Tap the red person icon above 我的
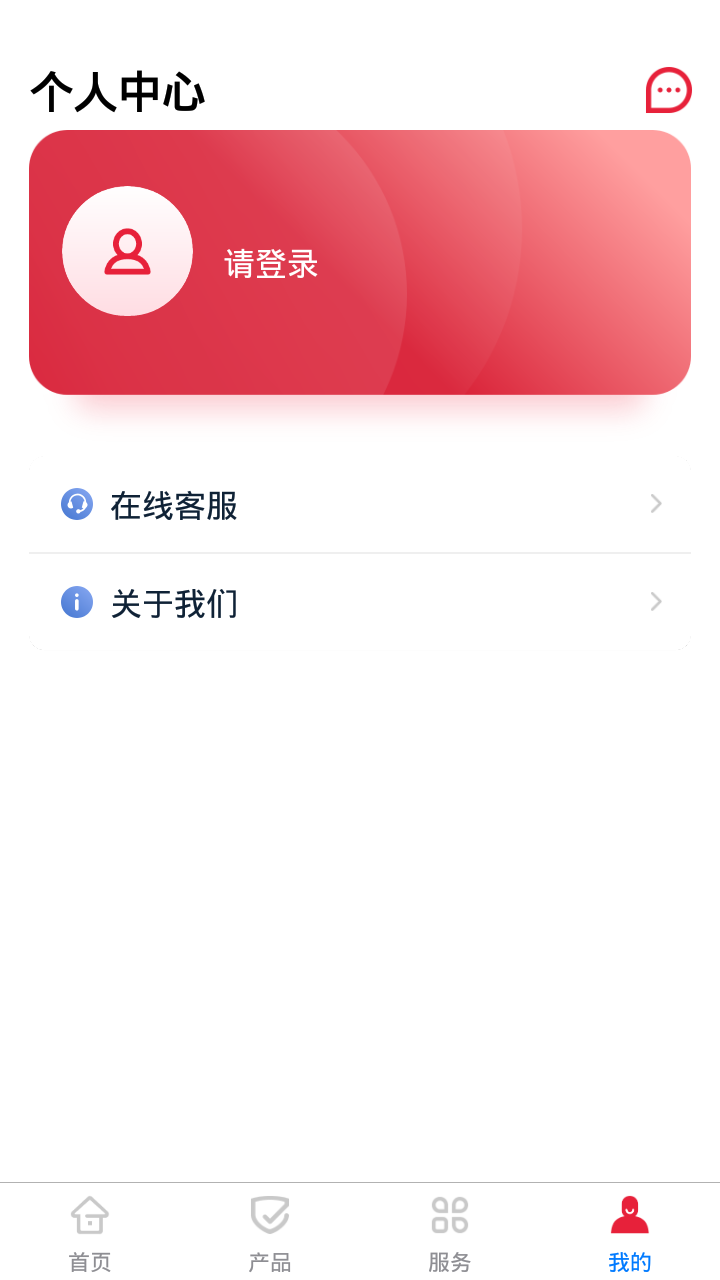Image resolution: width=720 pixels, height=1280 pixels. tap(629, 1213)
